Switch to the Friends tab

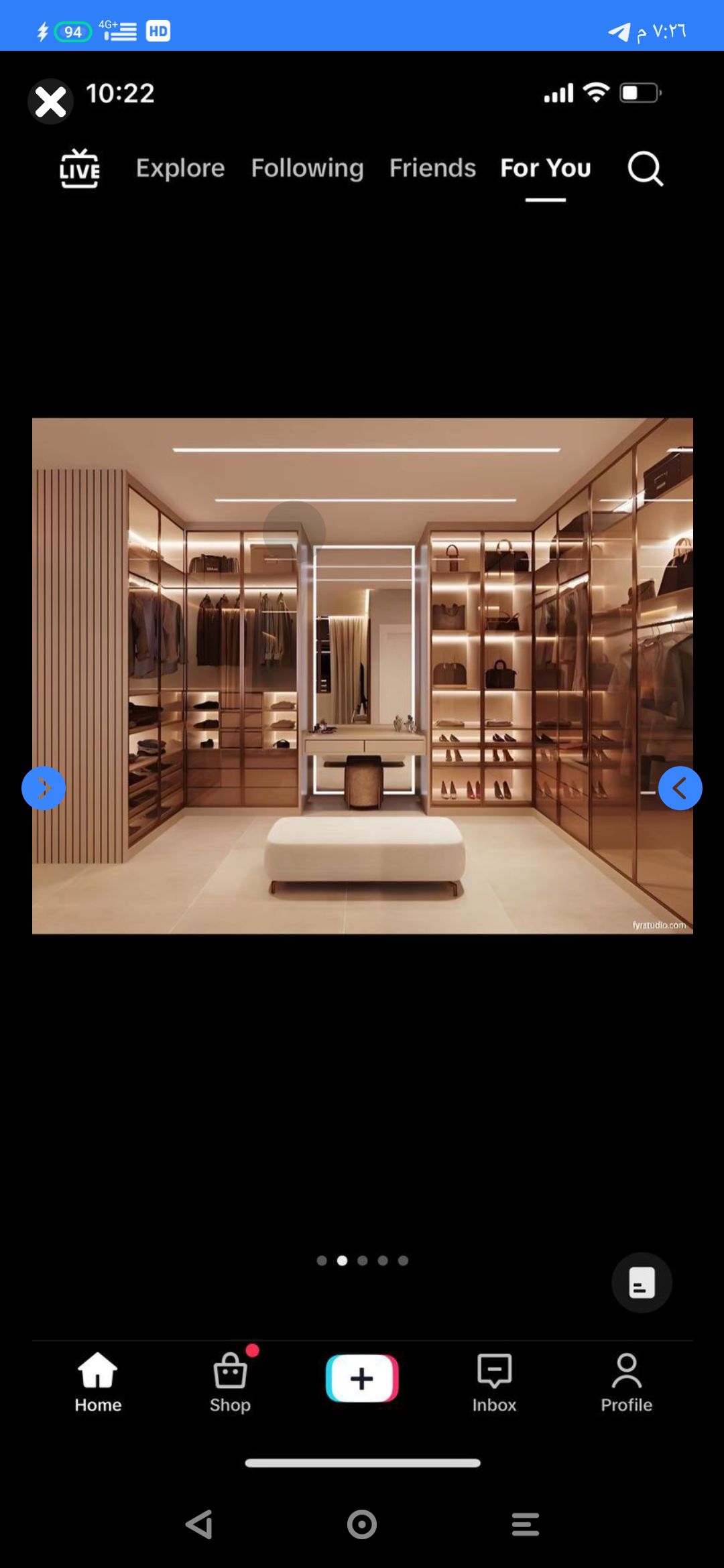coord(432,168)
